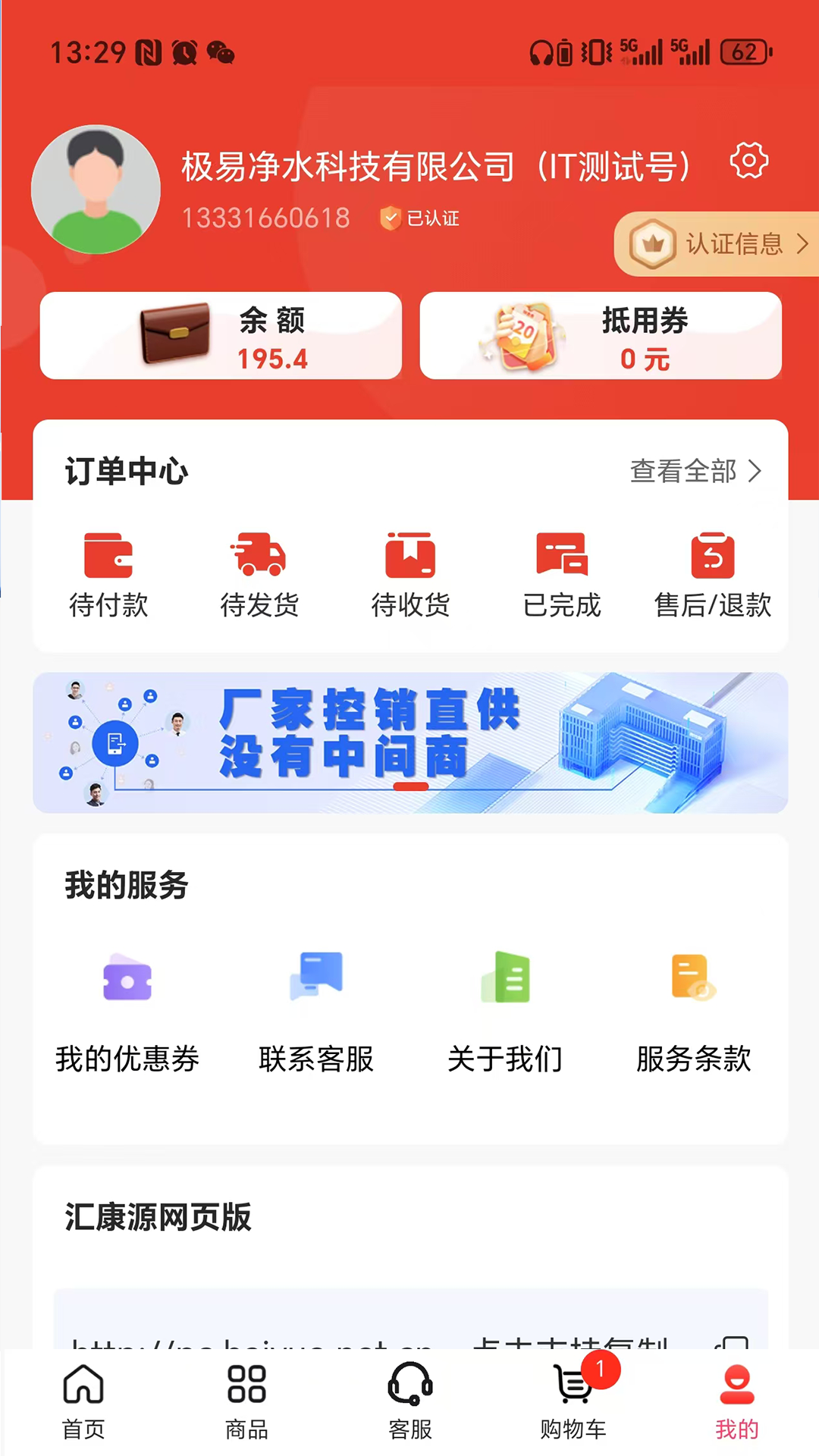Start 联系客服 customer service chat

316,1009
